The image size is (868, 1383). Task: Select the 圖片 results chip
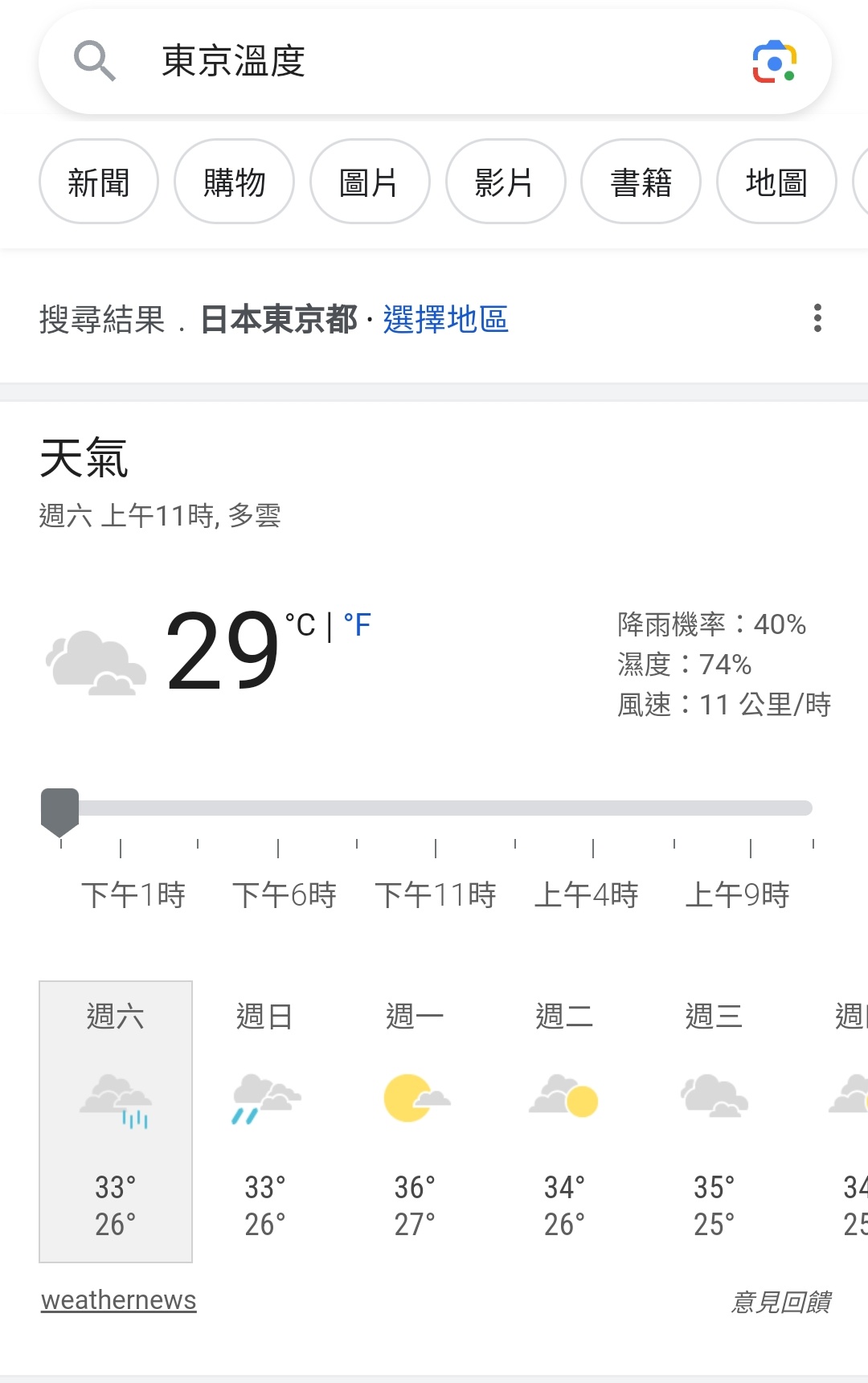[369, 182]
